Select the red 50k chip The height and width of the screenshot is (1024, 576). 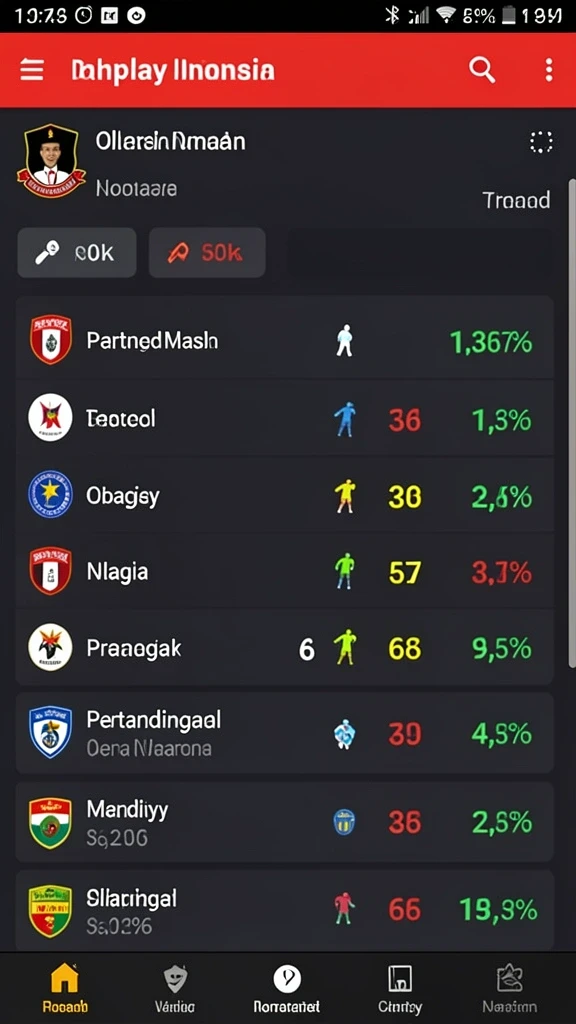tap(207, 253)
